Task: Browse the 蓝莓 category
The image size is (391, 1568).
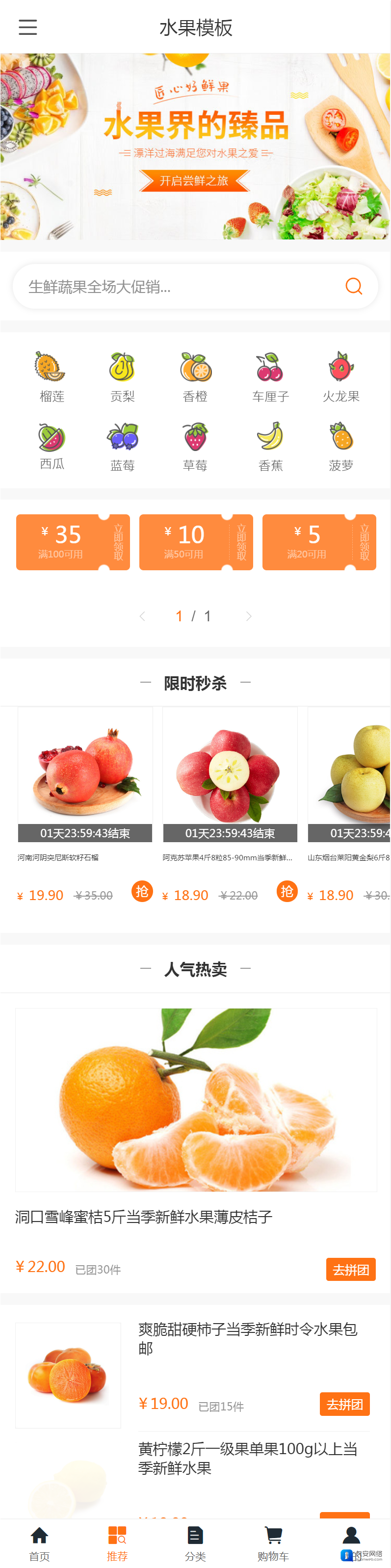Action: pos(122,446)
